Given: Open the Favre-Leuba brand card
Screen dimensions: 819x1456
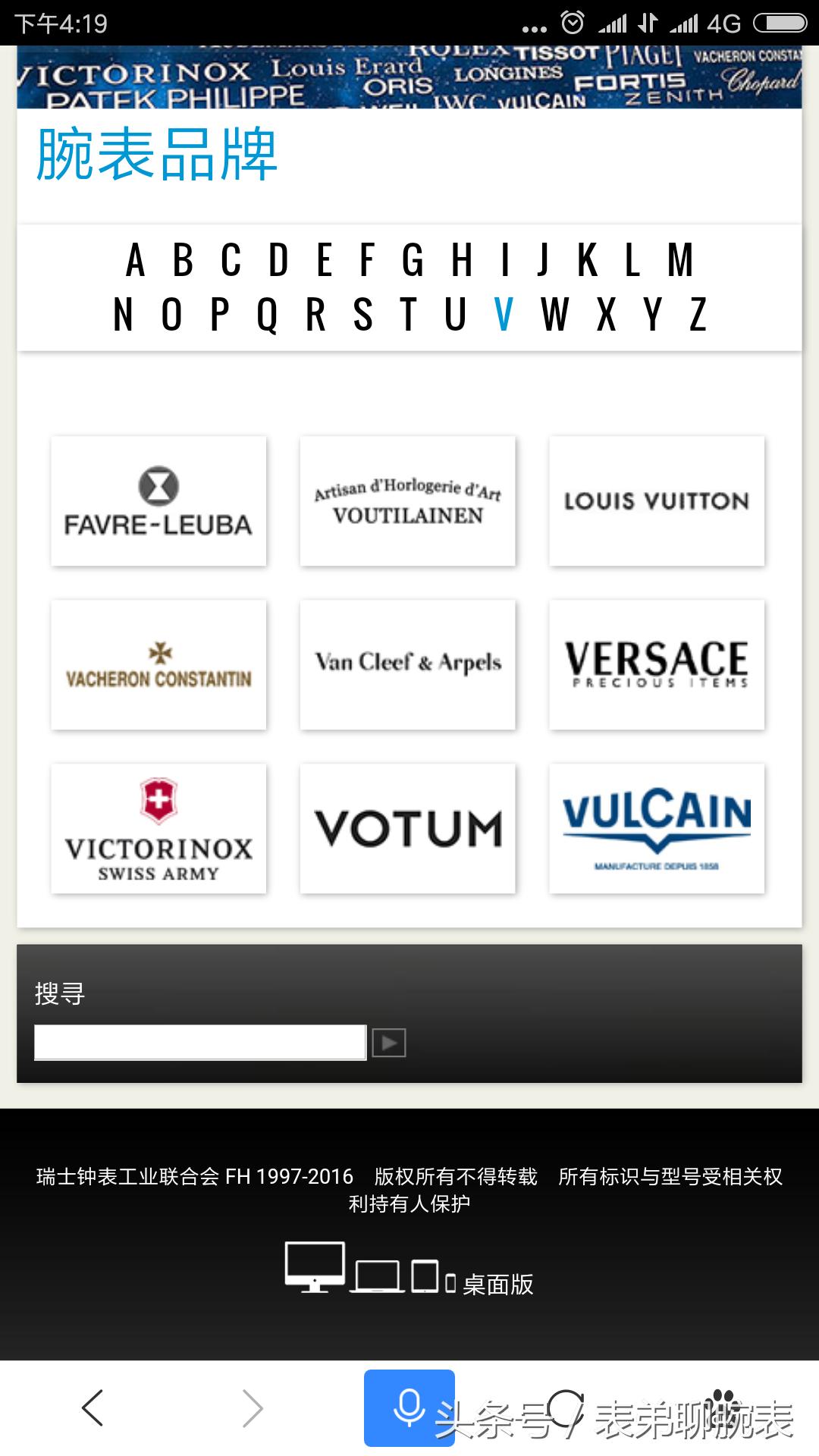Looking at the screenshot, I should click(x=158, y=501).
